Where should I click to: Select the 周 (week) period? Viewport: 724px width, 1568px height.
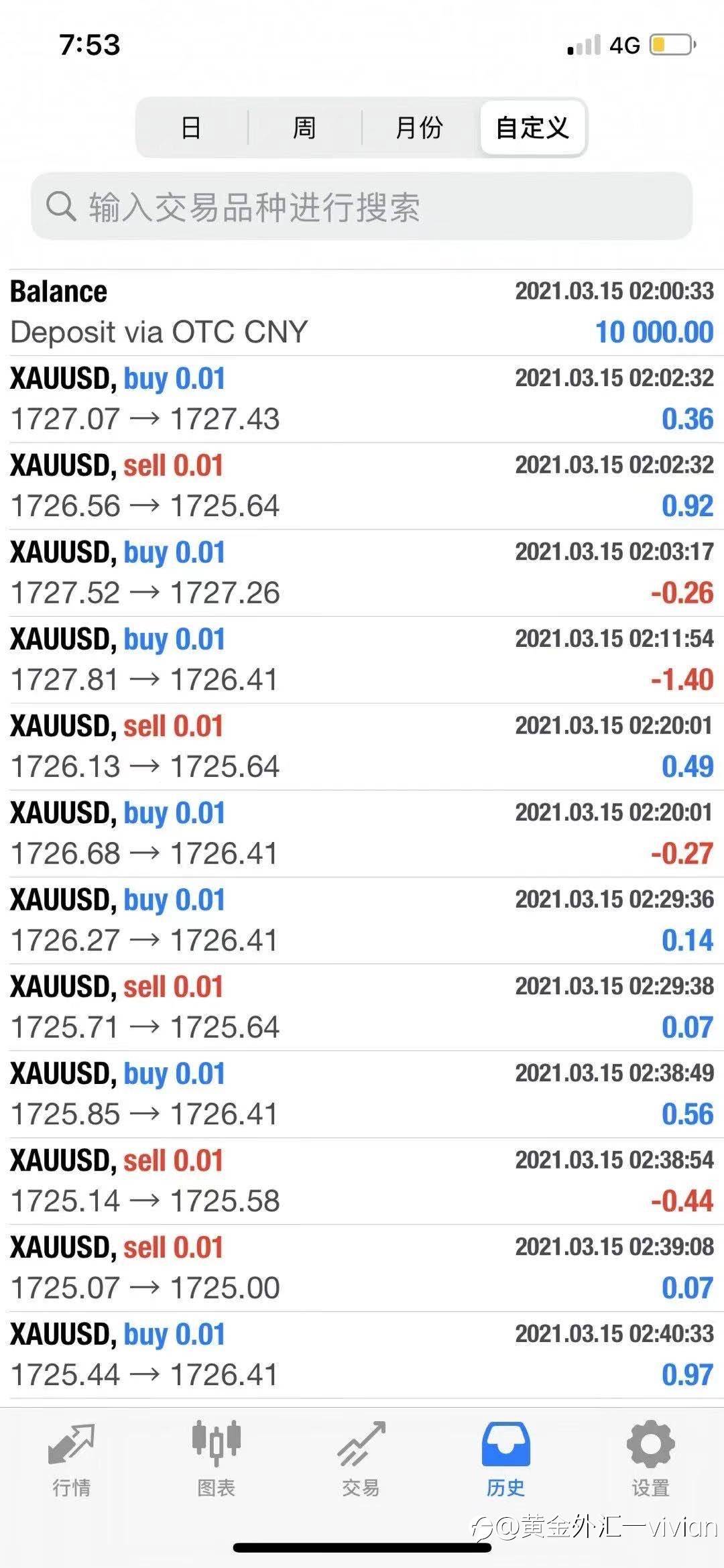click(304, 127)
